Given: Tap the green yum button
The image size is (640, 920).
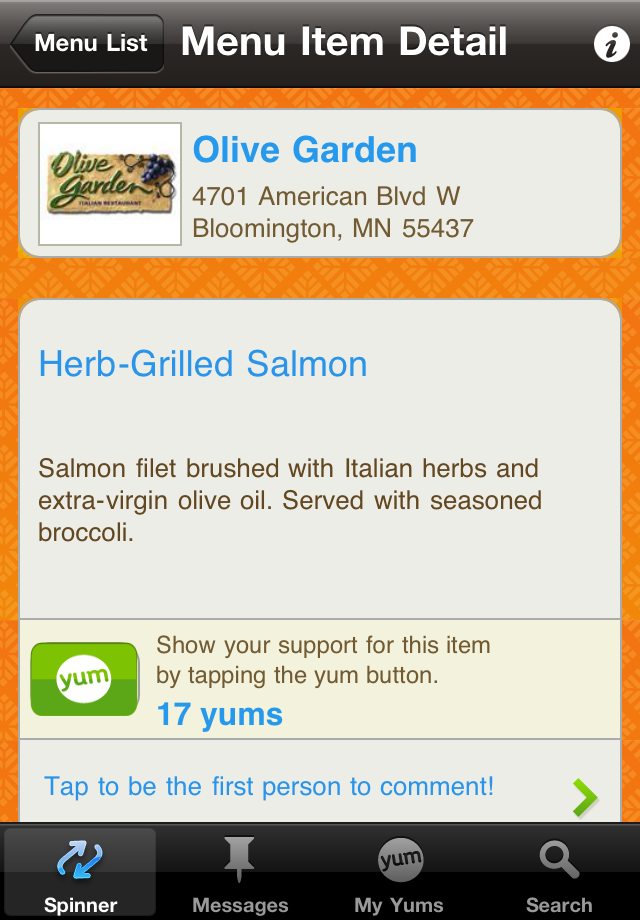Looking at the screenshot, I should tap(85, 680).
